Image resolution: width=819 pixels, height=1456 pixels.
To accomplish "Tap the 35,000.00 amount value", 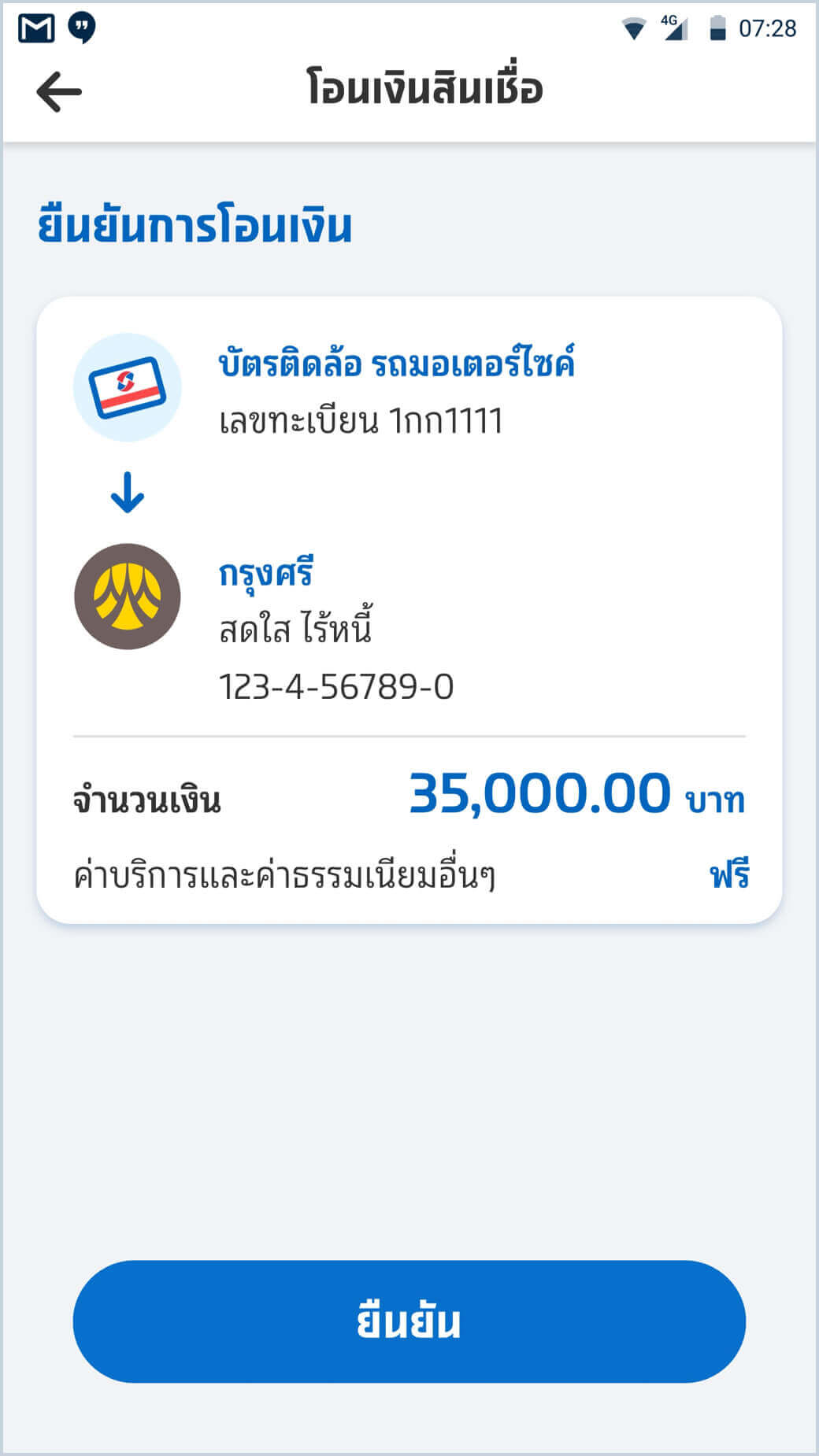I will pos(539,795).
